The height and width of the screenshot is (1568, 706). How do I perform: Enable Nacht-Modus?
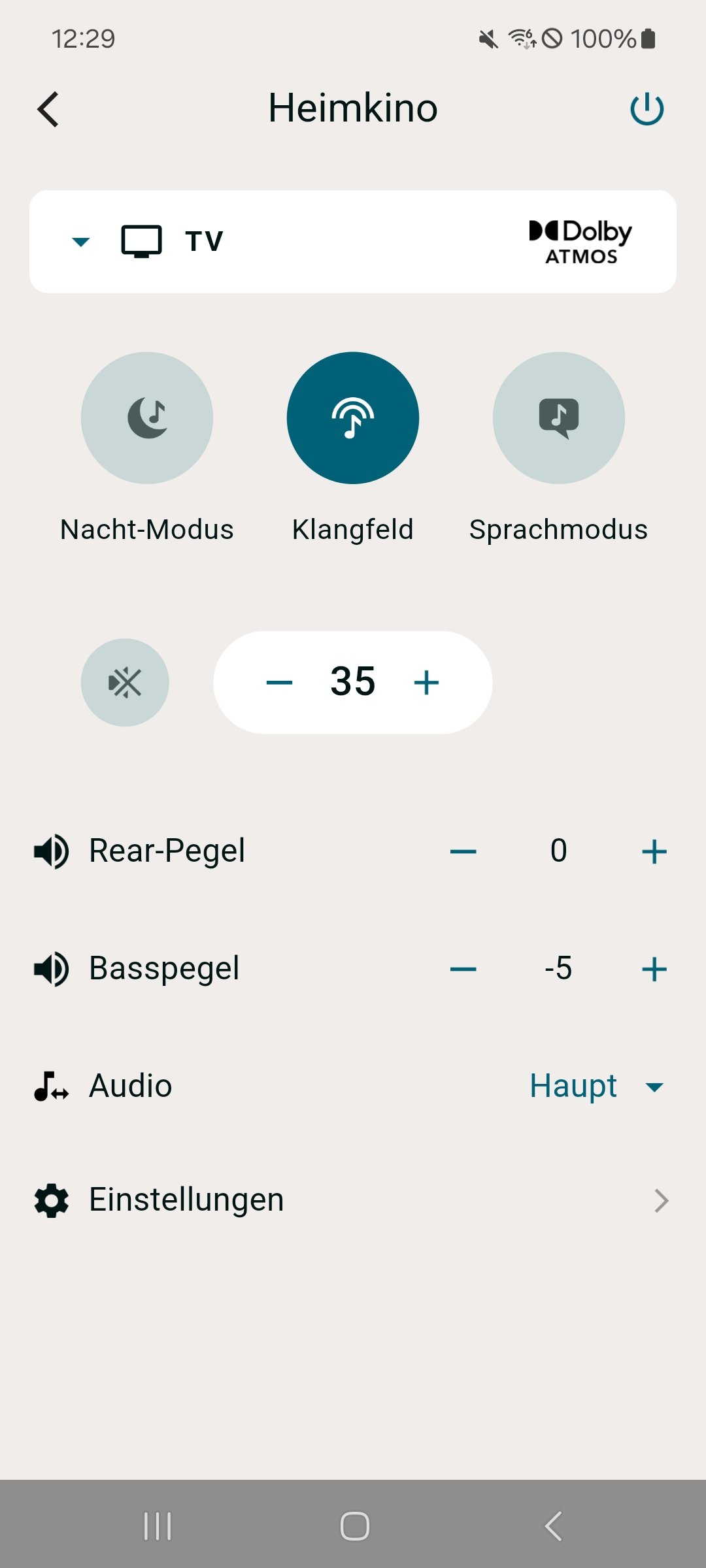(x=147, y=418)
